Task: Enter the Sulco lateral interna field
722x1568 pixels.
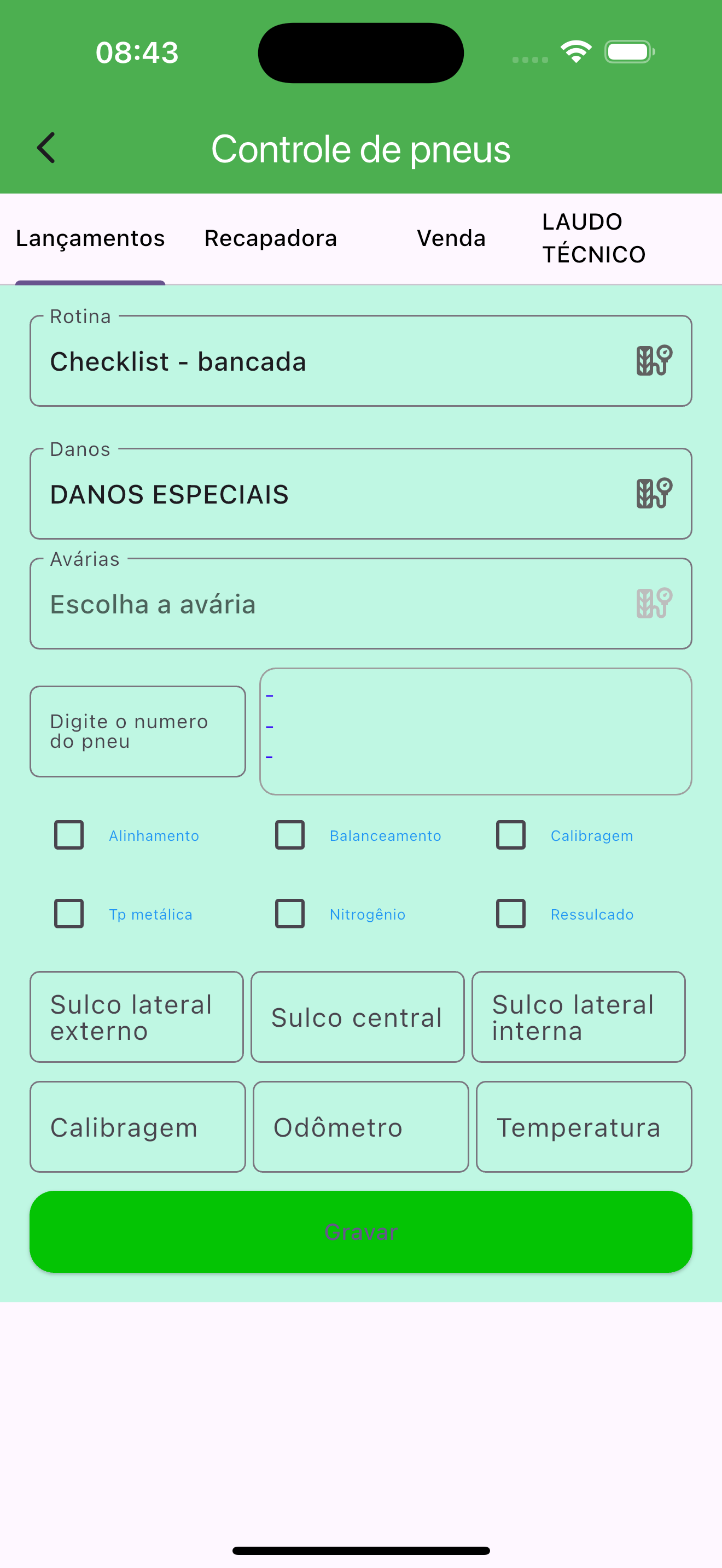Action: pyautogui.click(x=578, y=1017)
